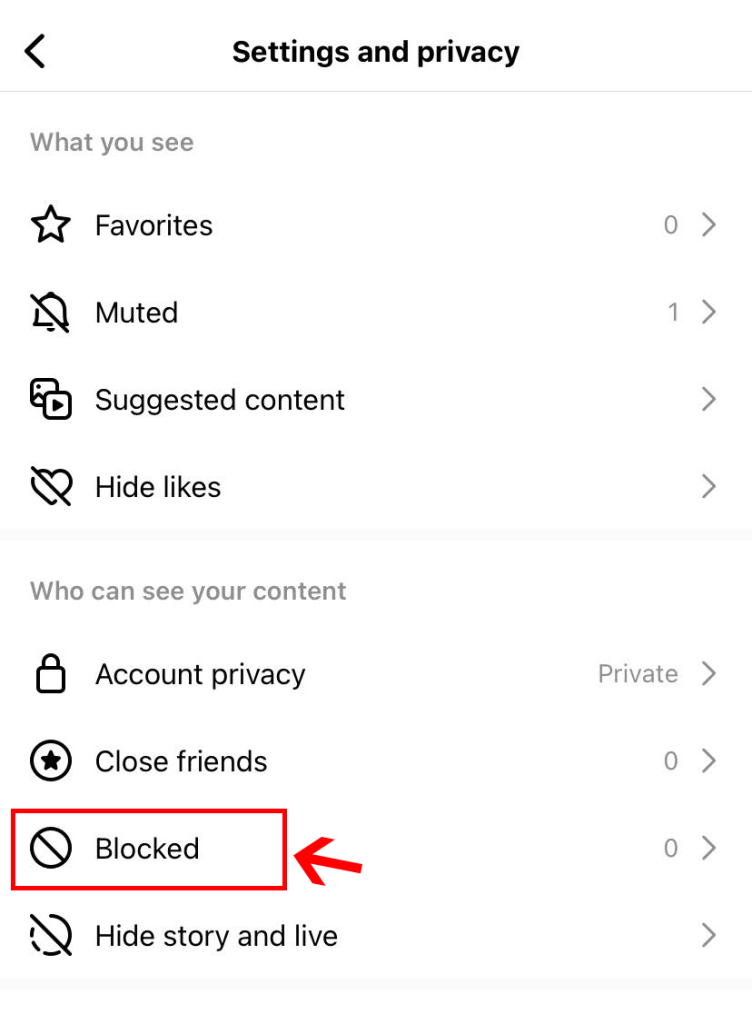Click the Muted bell icon
The height and width of the screenshot is (1024, 752).
[x=50, y=312]
